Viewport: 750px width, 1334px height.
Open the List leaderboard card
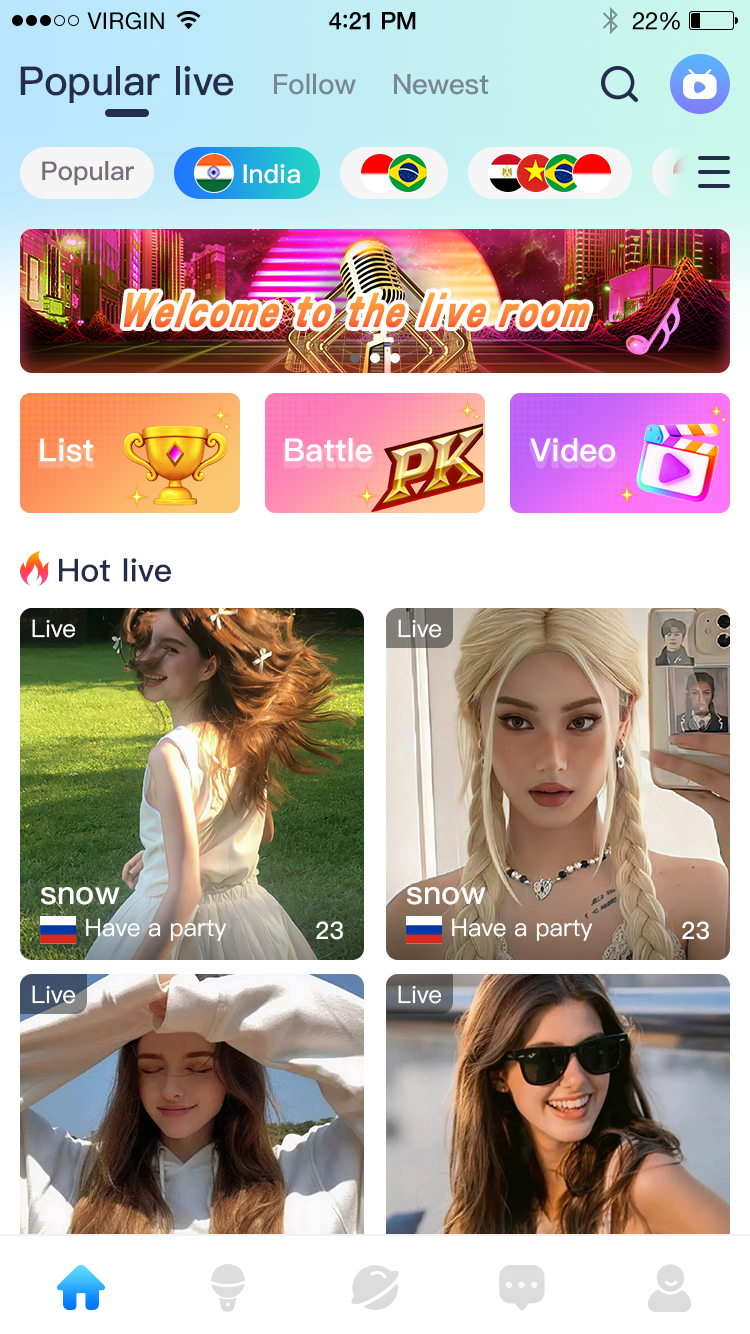pos(129,452)
